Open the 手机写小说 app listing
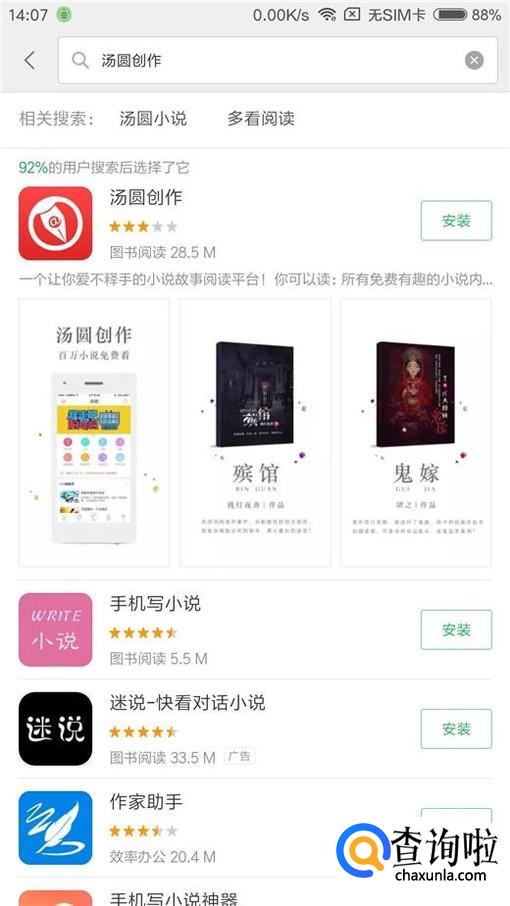 coord(254,630)
